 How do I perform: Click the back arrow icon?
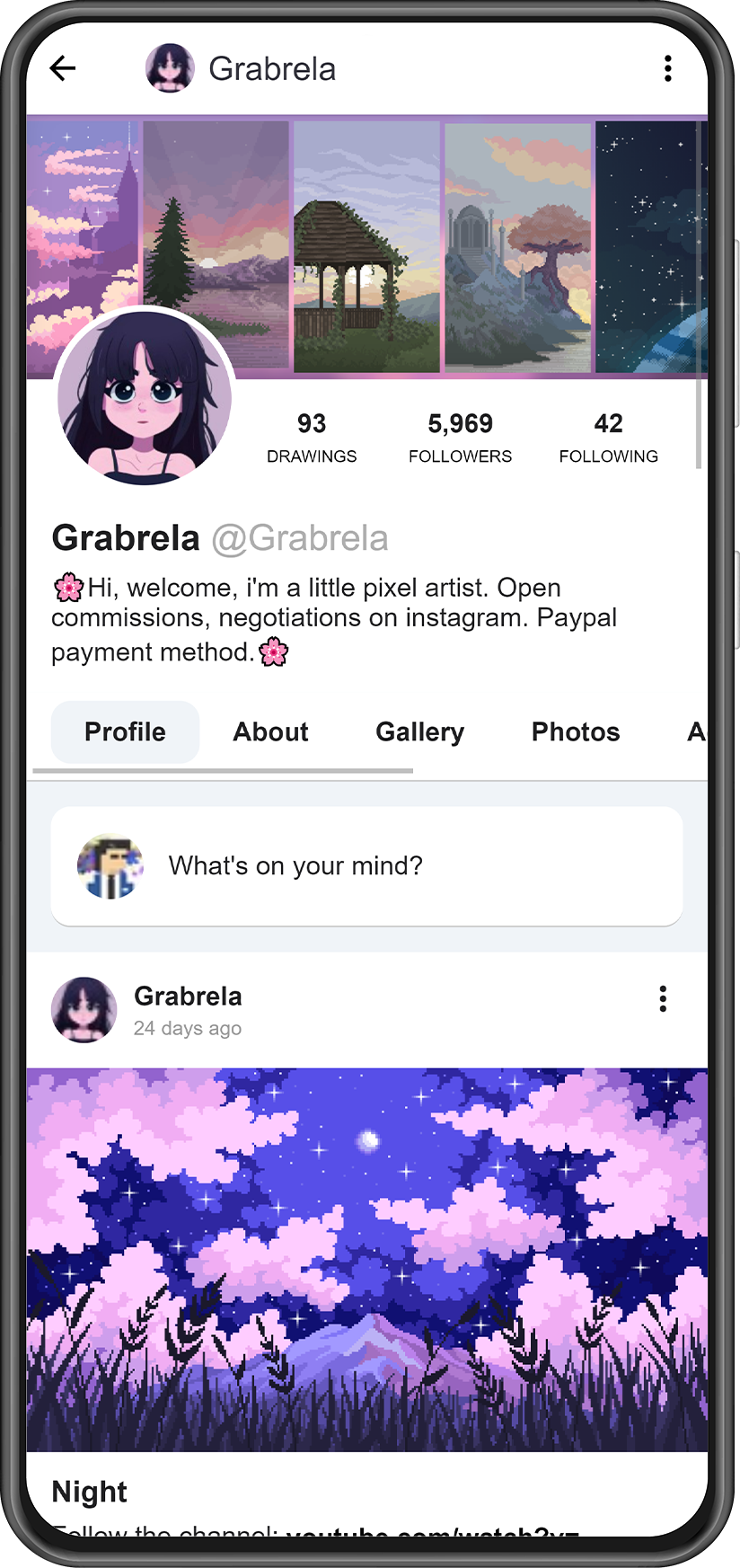point(62,68)
